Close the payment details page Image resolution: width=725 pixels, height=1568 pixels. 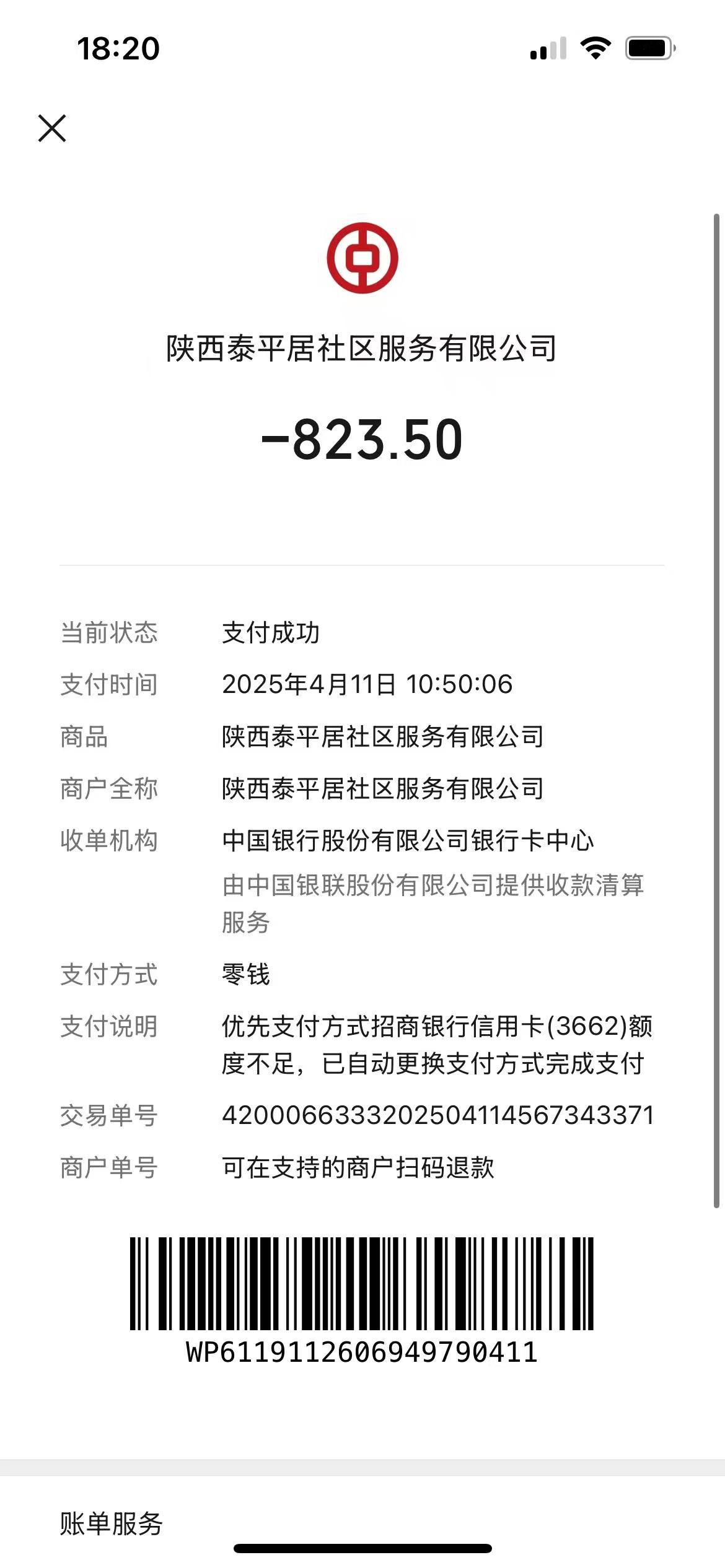(52, 128)
